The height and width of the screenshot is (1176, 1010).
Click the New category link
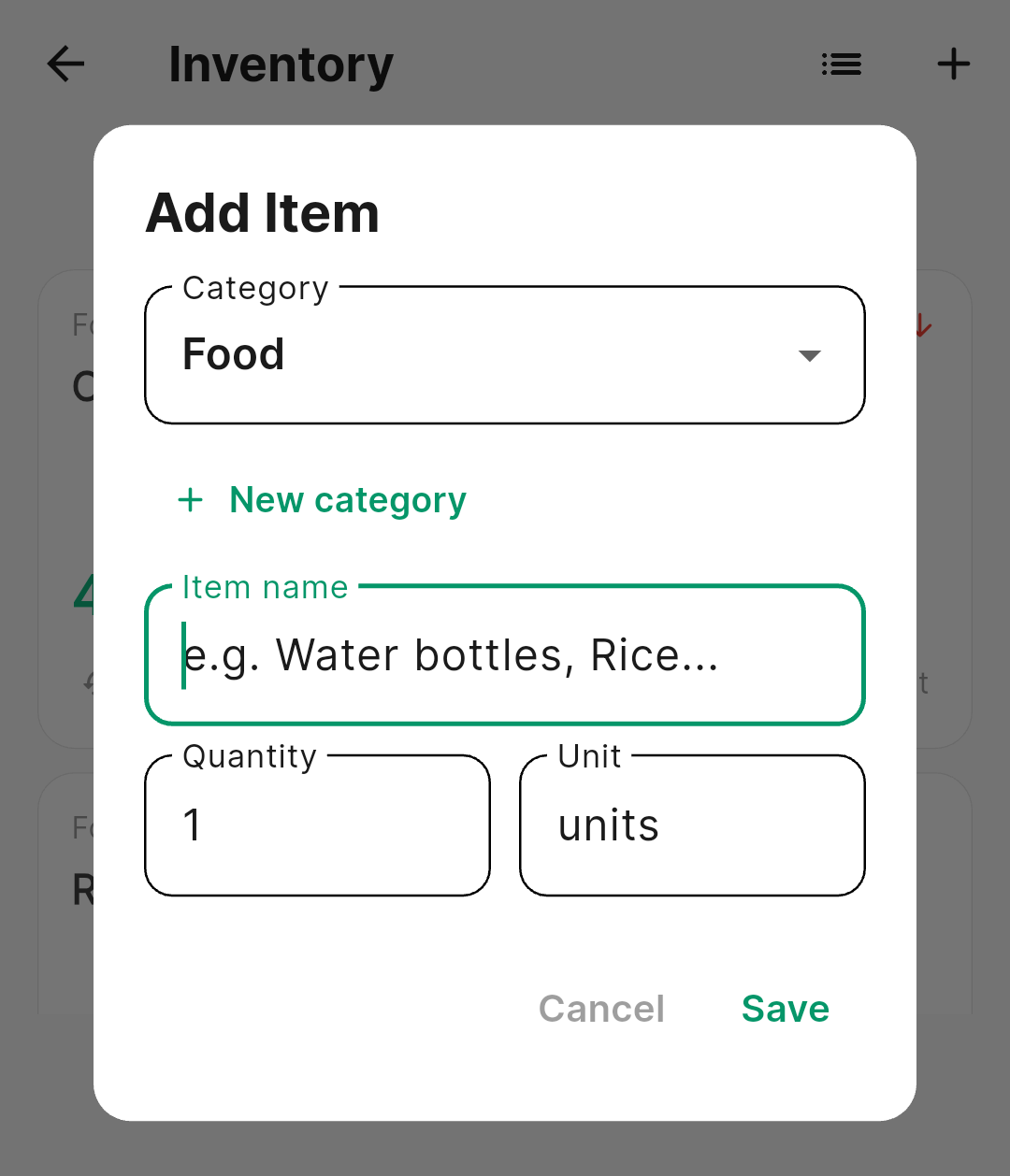pos(347,500)
